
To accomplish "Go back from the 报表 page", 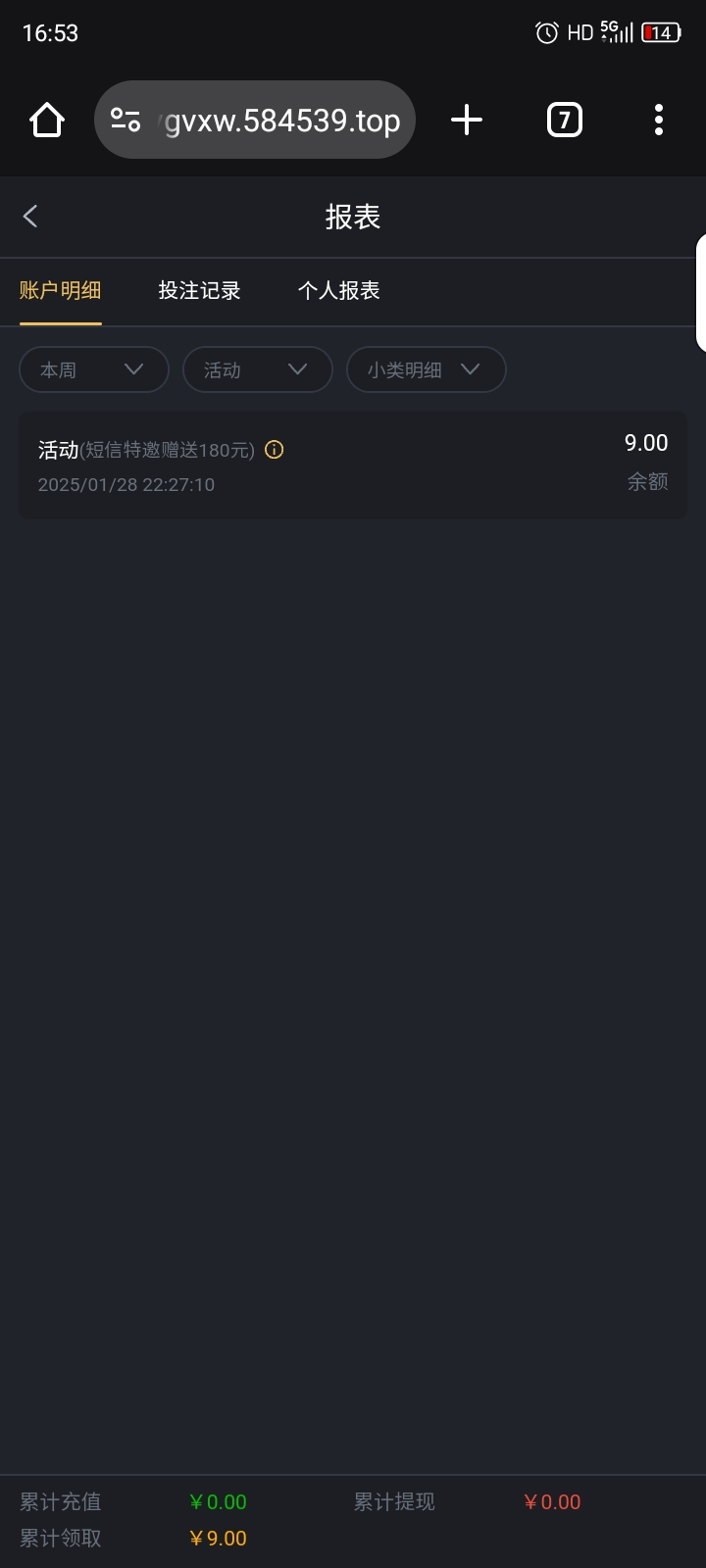I will coord(30,217).
